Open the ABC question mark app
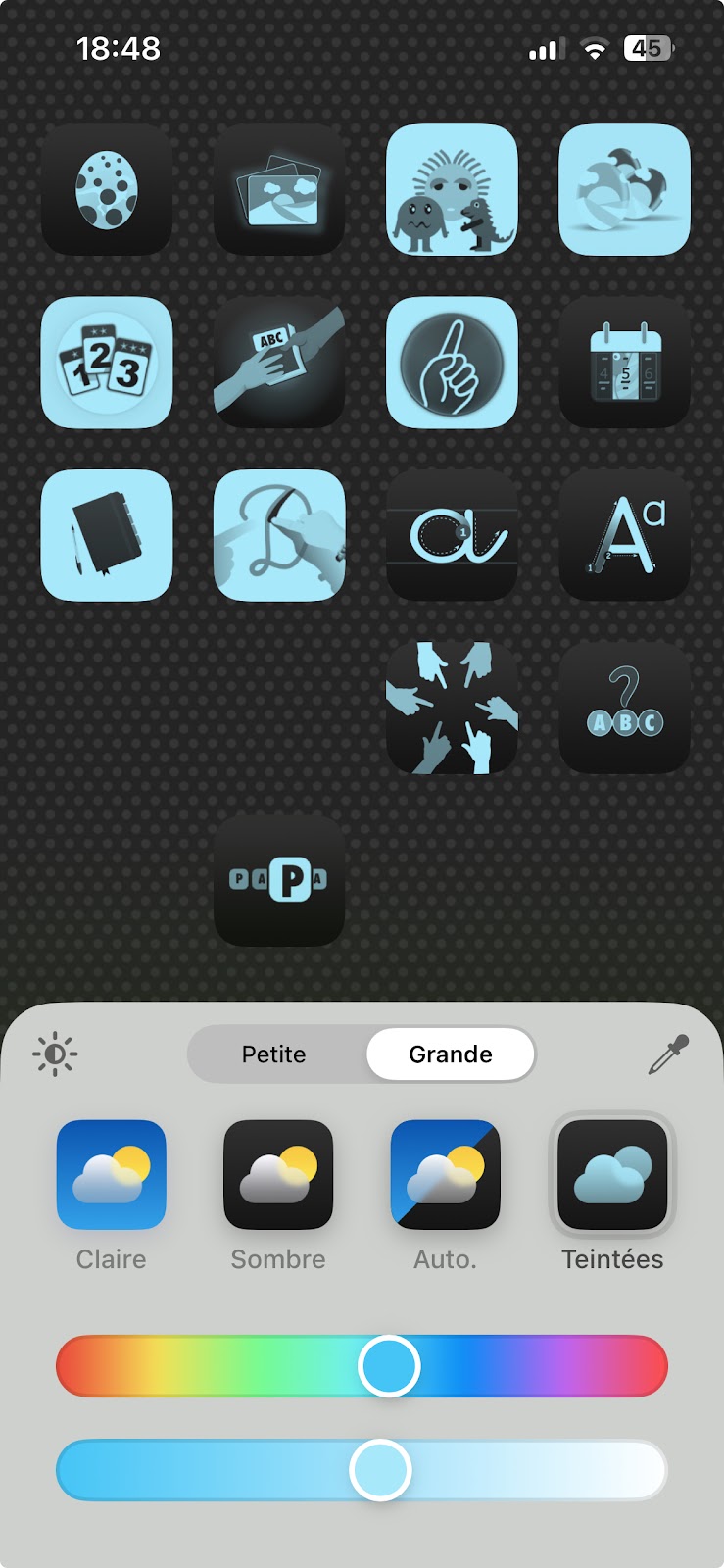The width and height of the screenshot is (724, 1568). (x=624, y=708)
